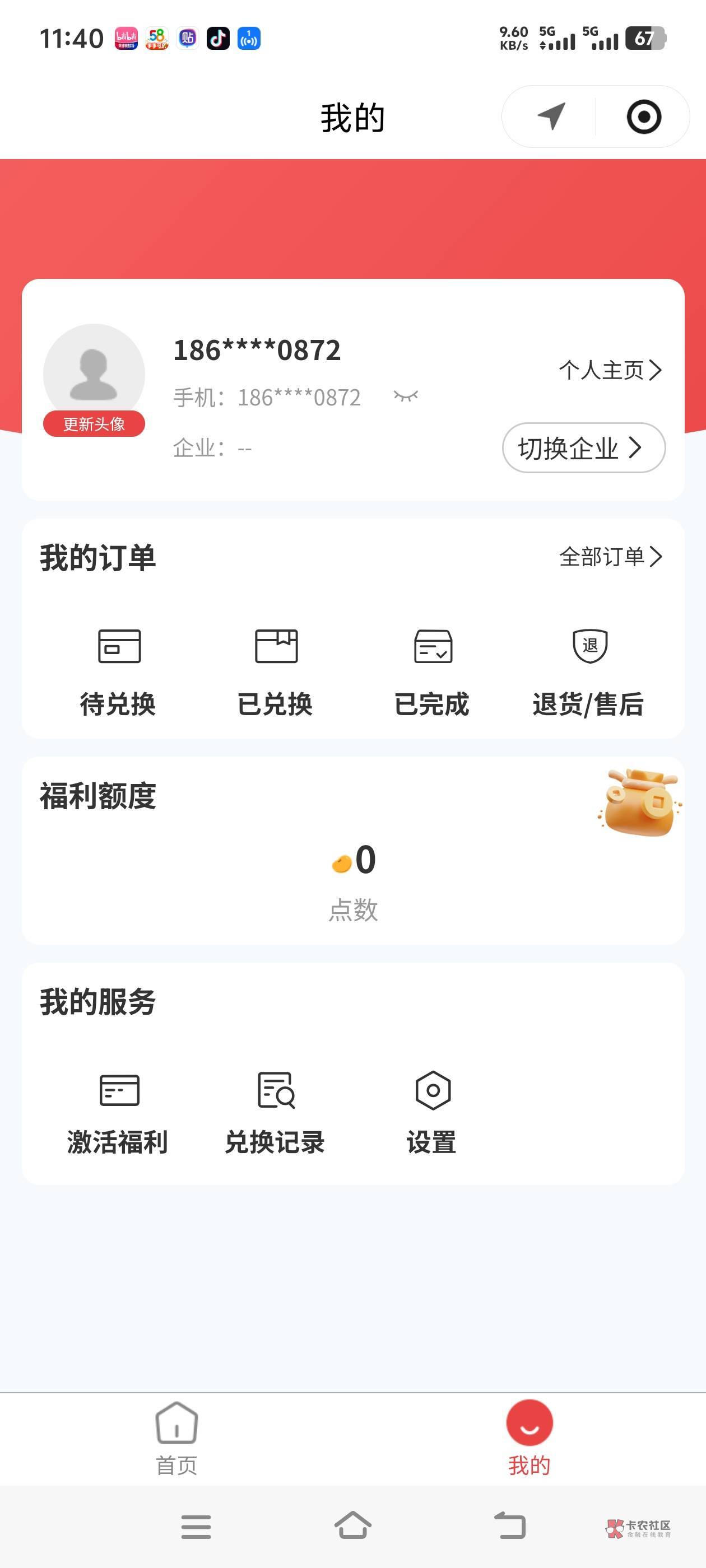The height and width of the screenshot is (1568, 706).
Task: Open 激活福利 to activate benefits
Action: [118, 1113]
